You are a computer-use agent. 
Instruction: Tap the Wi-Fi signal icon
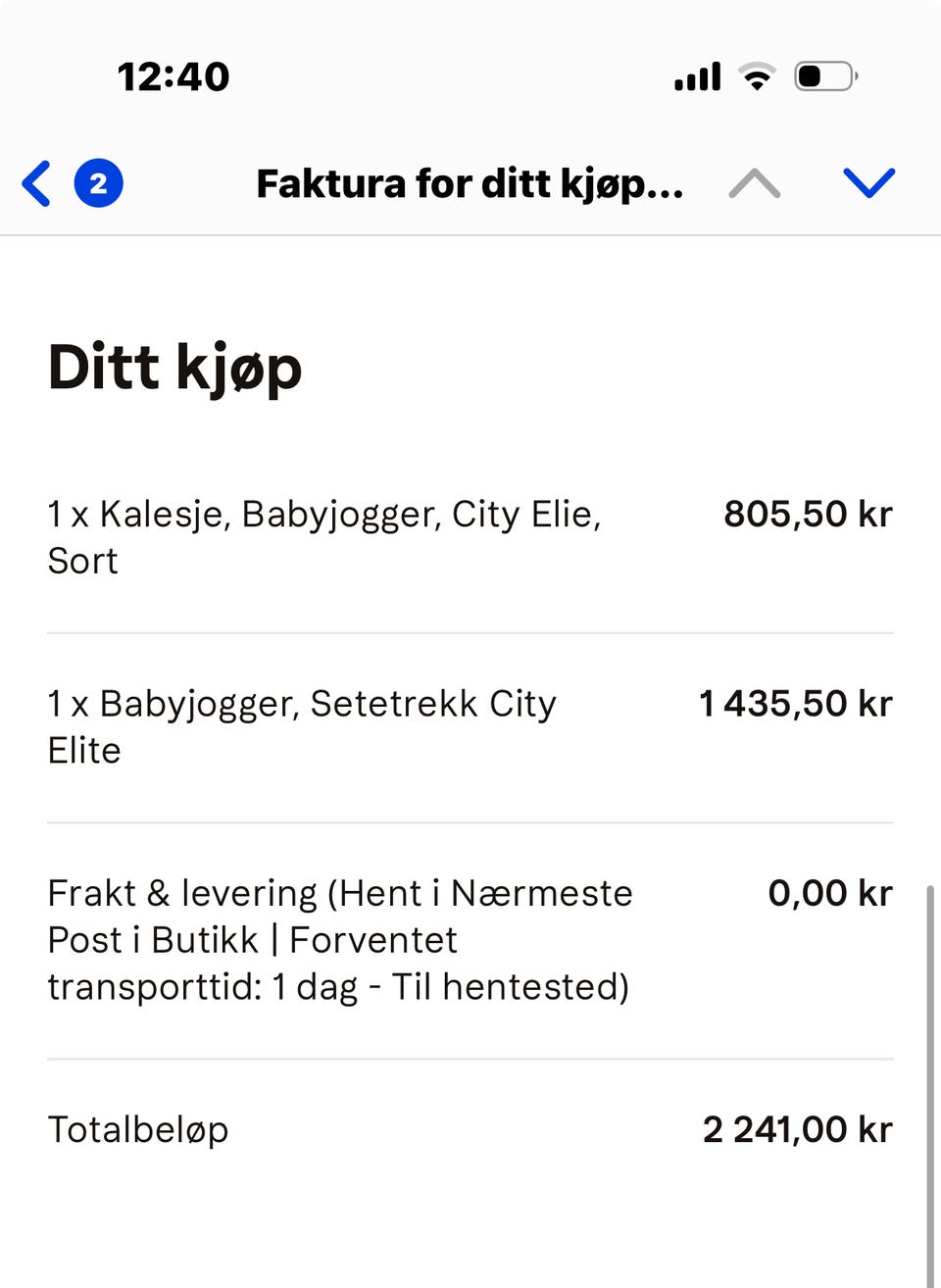tap(755, 75)
